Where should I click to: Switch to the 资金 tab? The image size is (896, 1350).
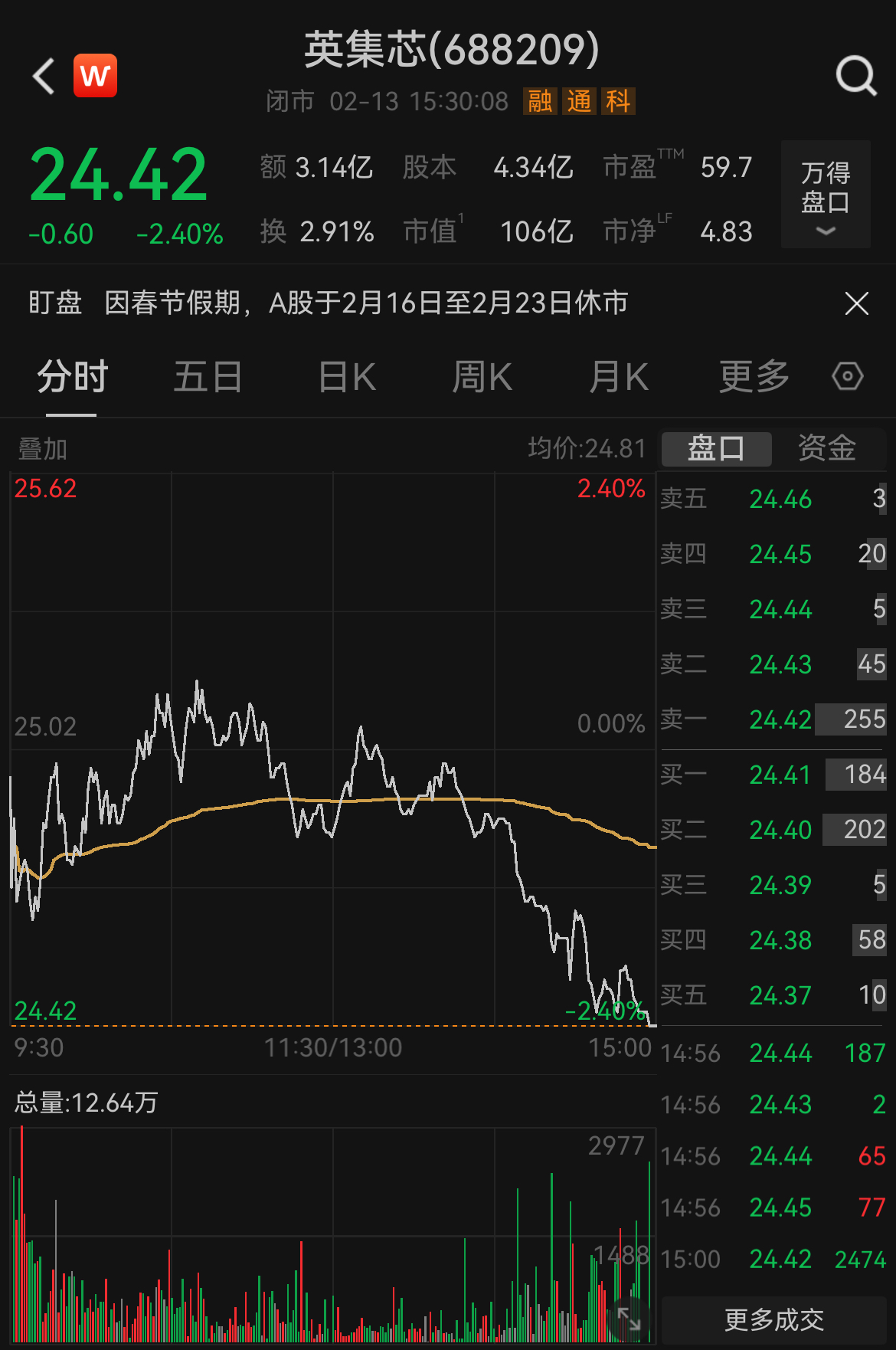[x=827, y=448]
